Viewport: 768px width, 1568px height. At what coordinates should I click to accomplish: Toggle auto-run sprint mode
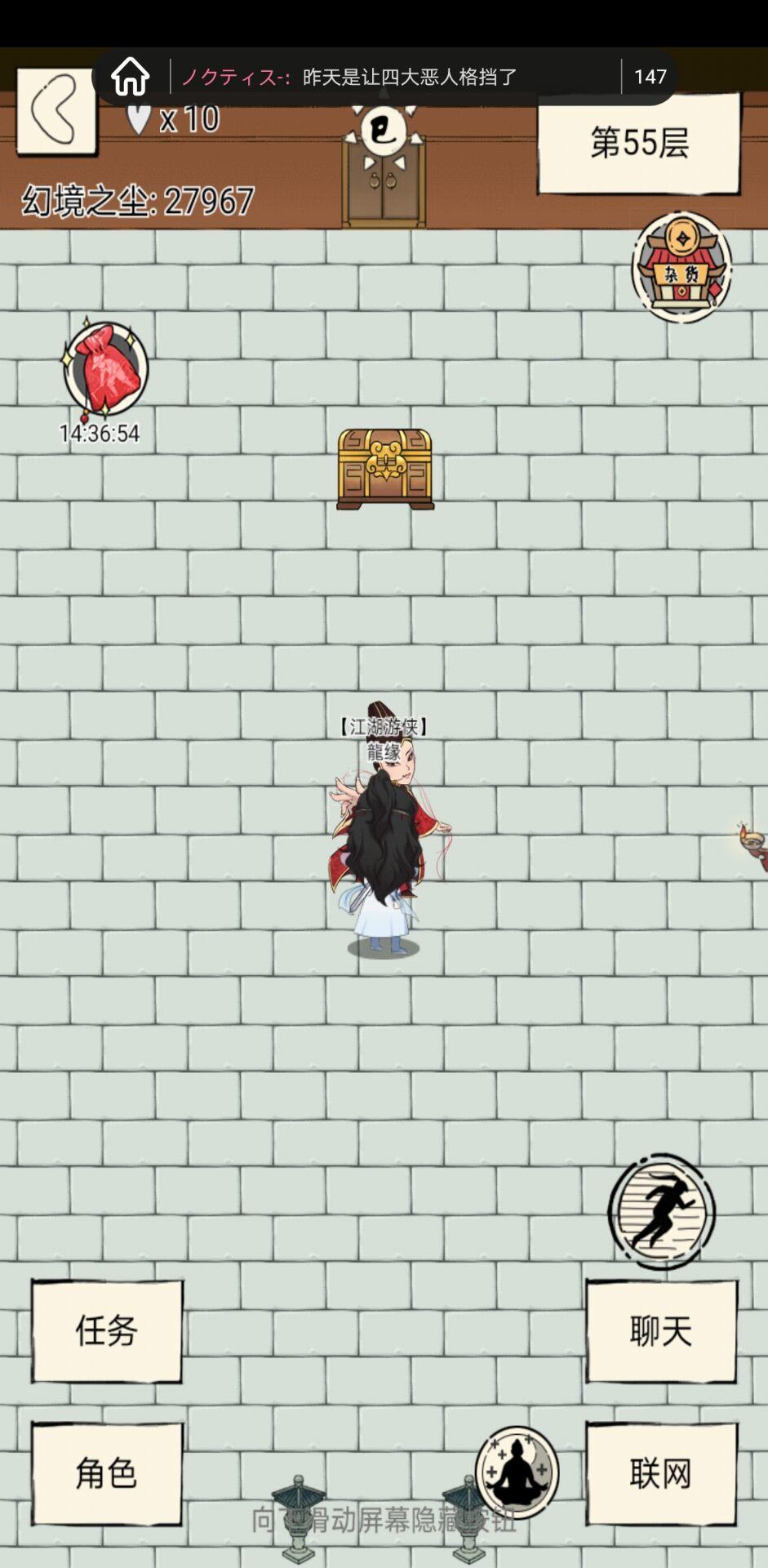pos(661,1211)
